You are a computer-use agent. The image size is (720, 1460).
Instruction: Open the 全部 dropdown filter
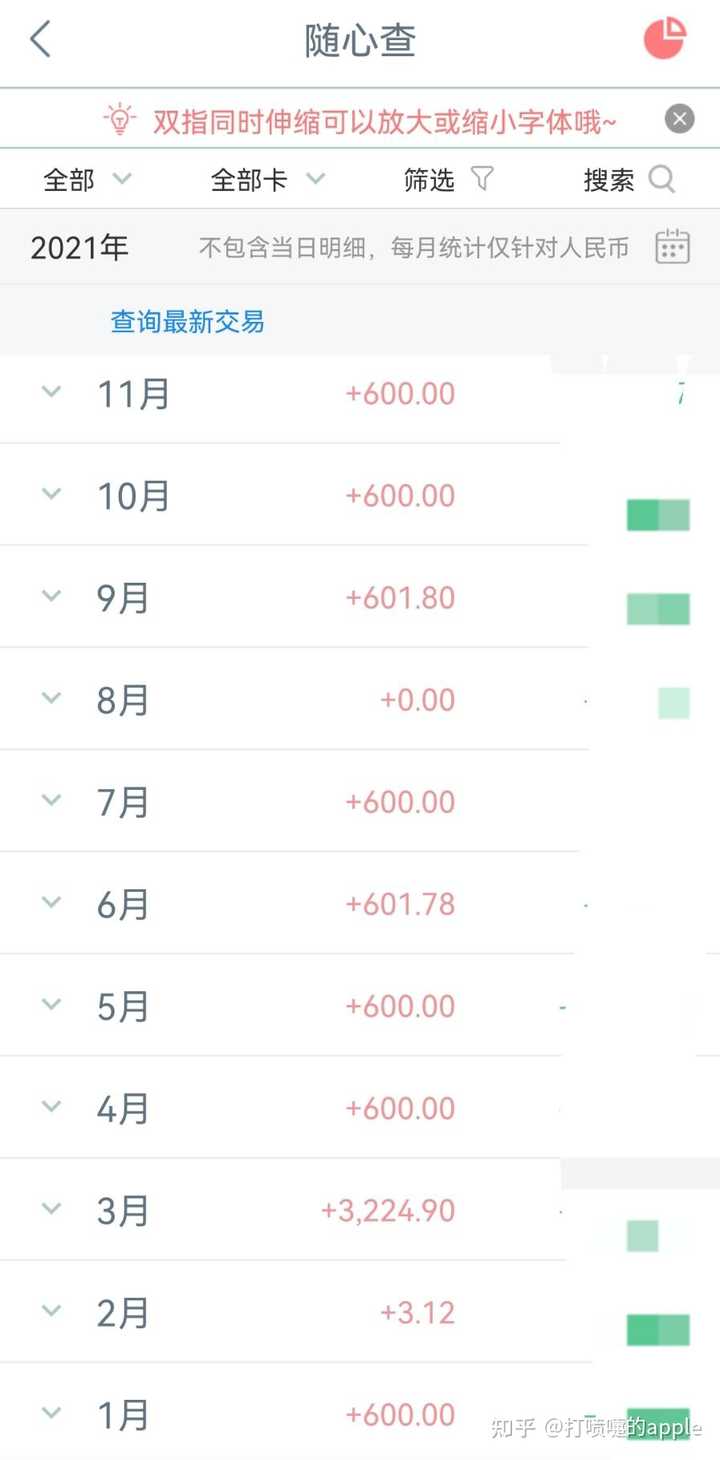point(86,180)
